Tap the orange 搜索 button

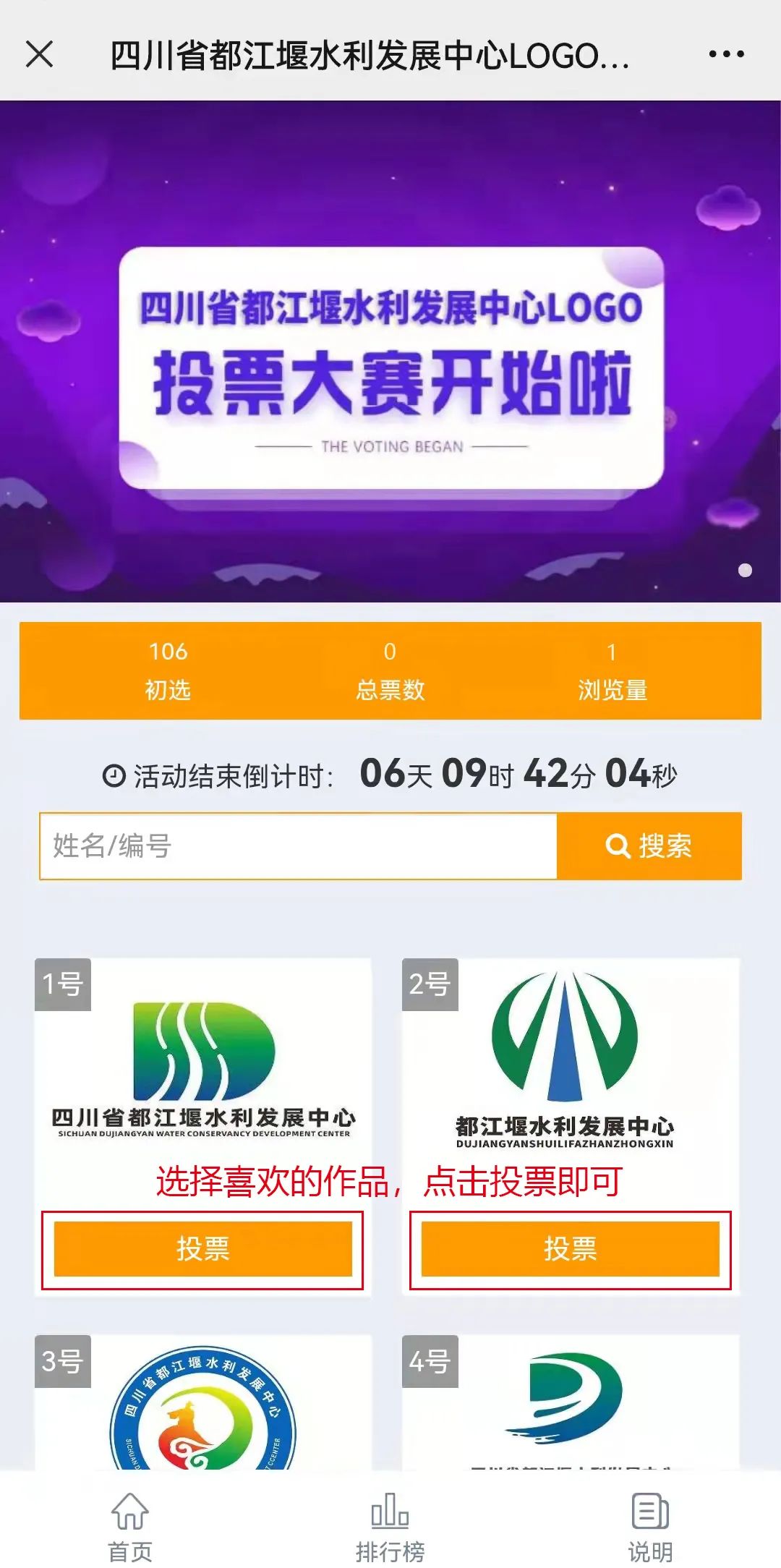click(x=649, y=845)
